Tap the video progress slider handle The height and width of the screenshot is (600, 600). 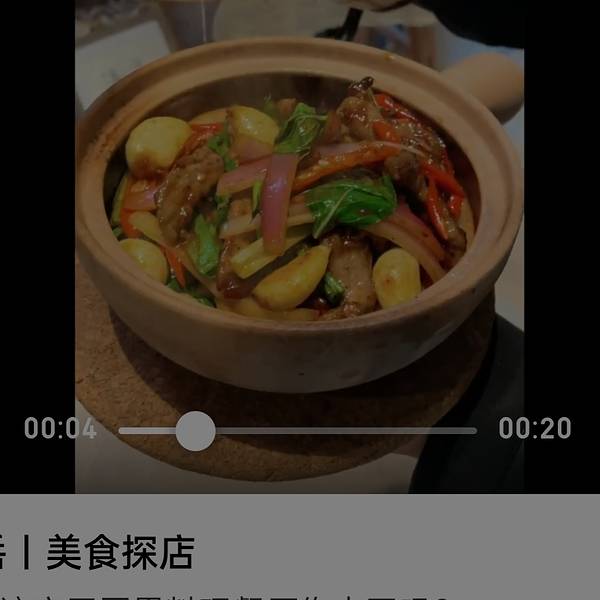click(x=195, y=431)
